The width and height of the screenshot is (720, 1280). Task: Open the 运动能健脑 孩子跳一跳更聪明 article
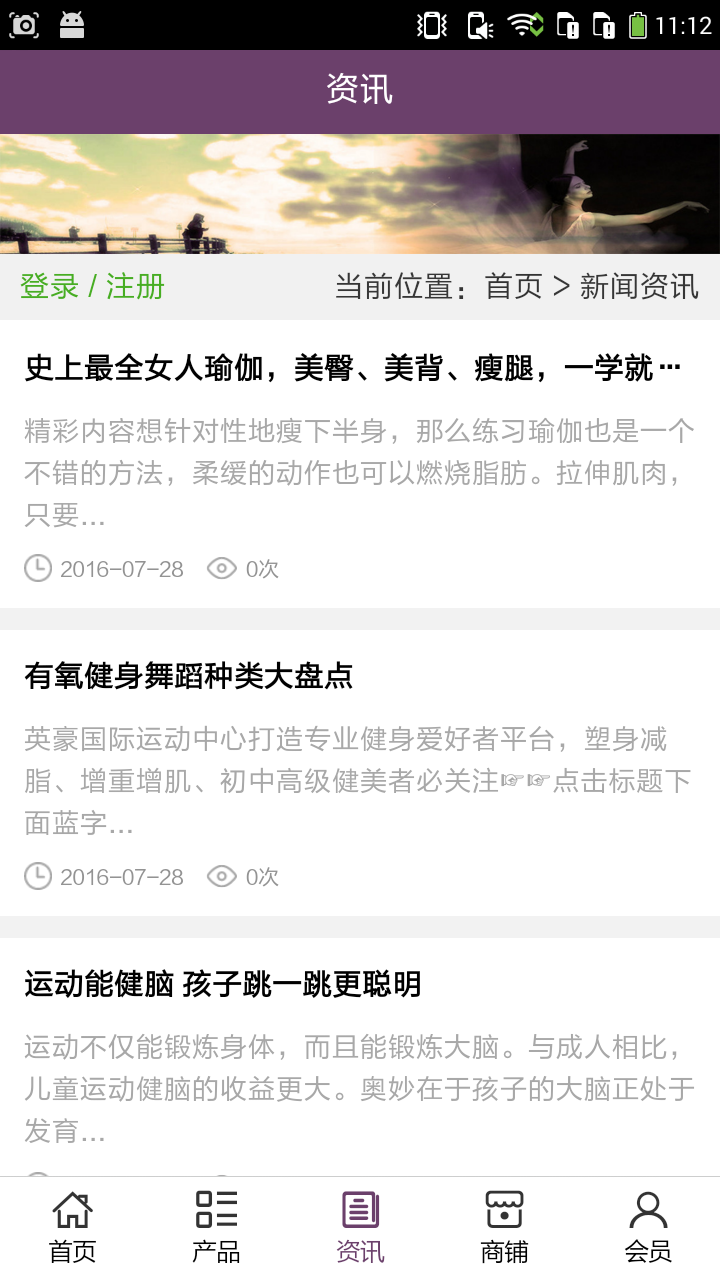[223, 985]
